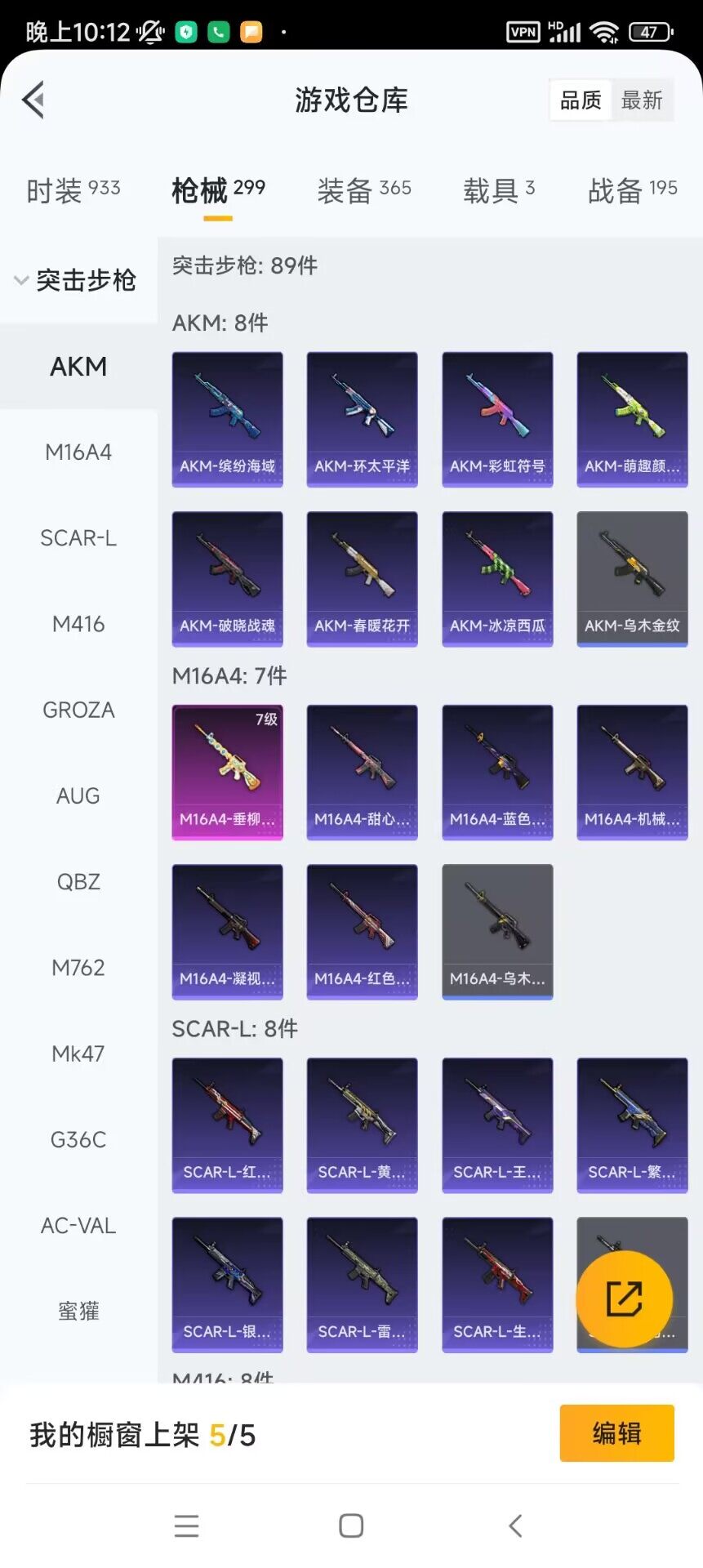Select M16A4 in the side list
Image resolution: width=703 pixels, height=1568 pixels.
(78, 452)
